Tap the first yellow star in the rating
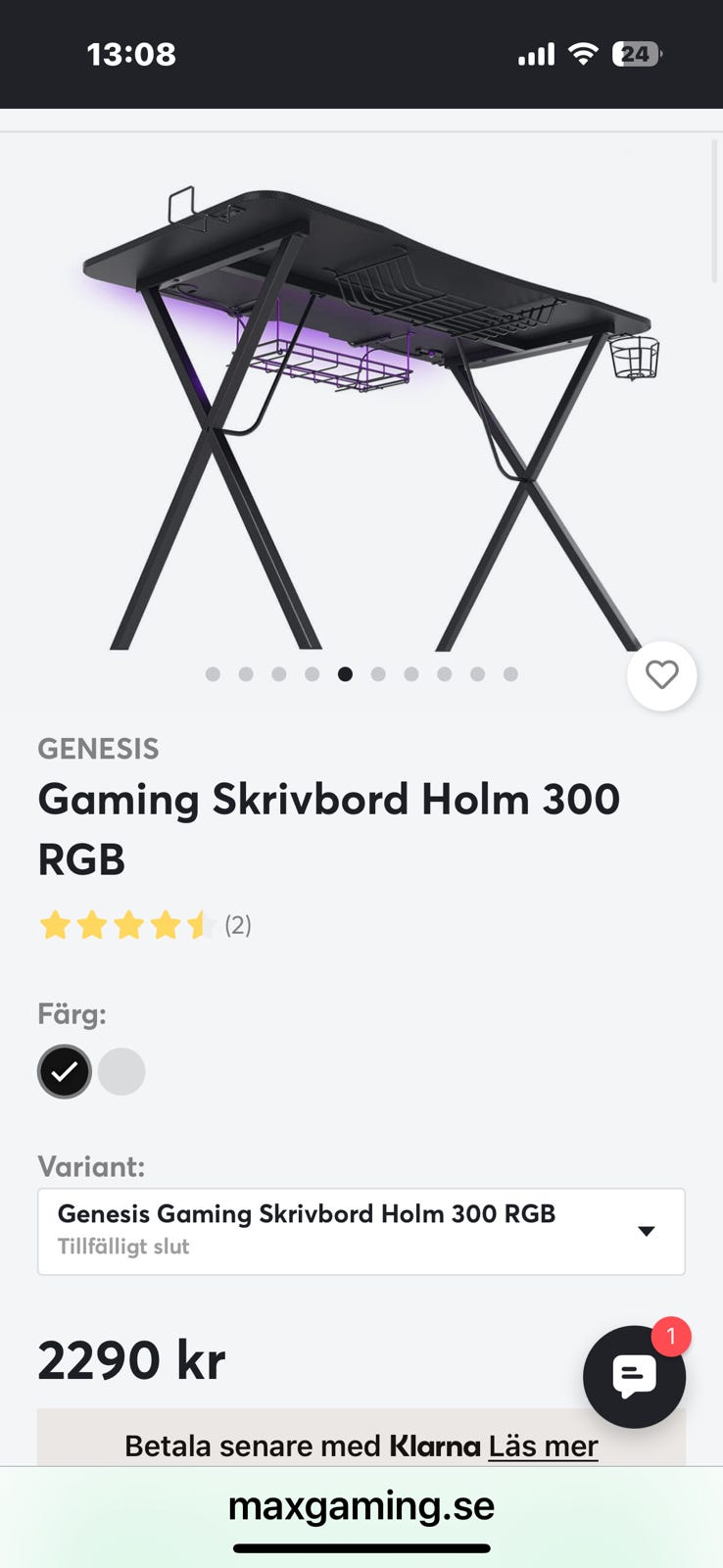This screenshot has height=1568, width=723. pyautogui.click(x=54, y=924)
